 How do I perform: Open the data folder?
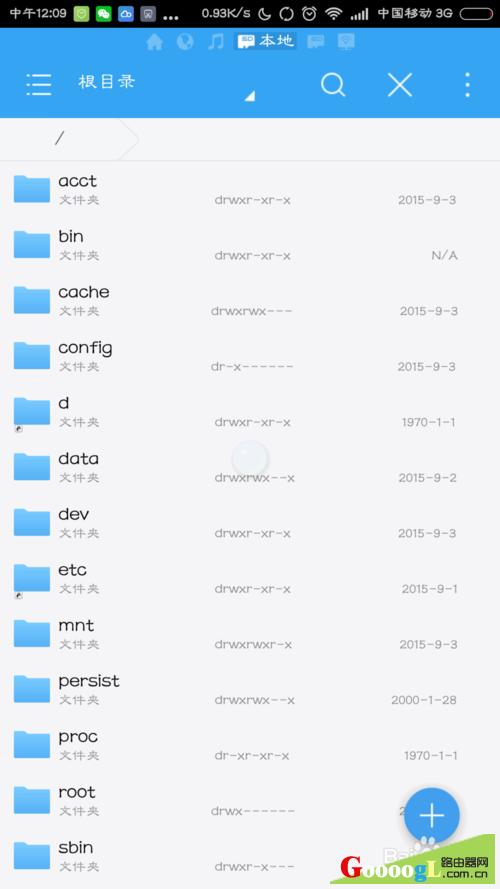pyautogui.click(x=250, y=468)
